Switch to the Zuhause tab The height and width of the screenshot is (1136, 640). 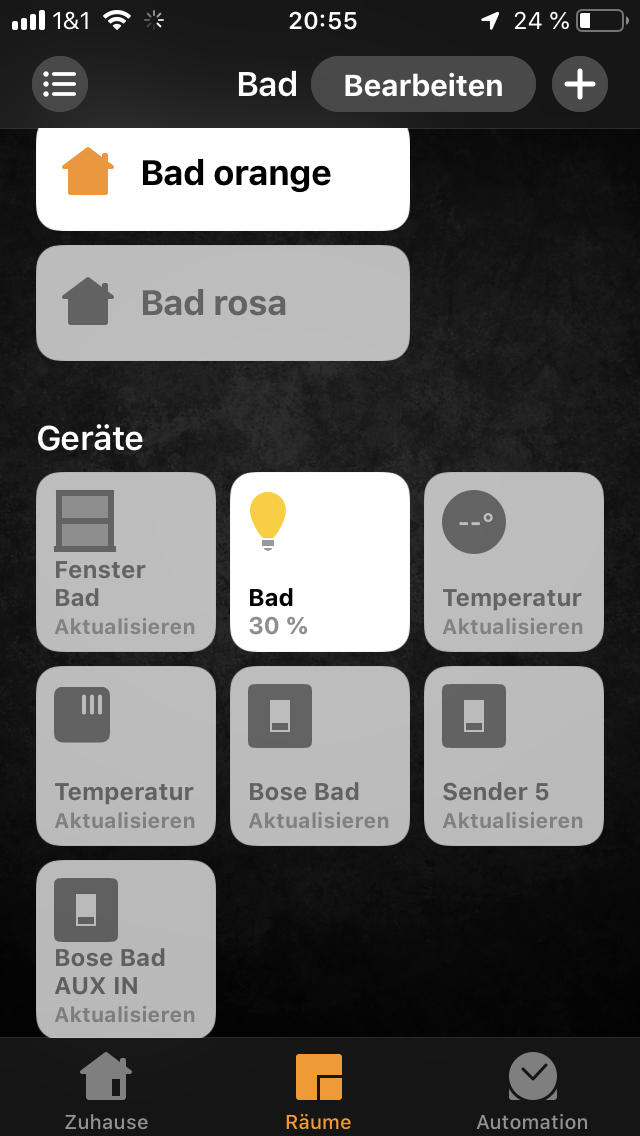point(106,1090)
